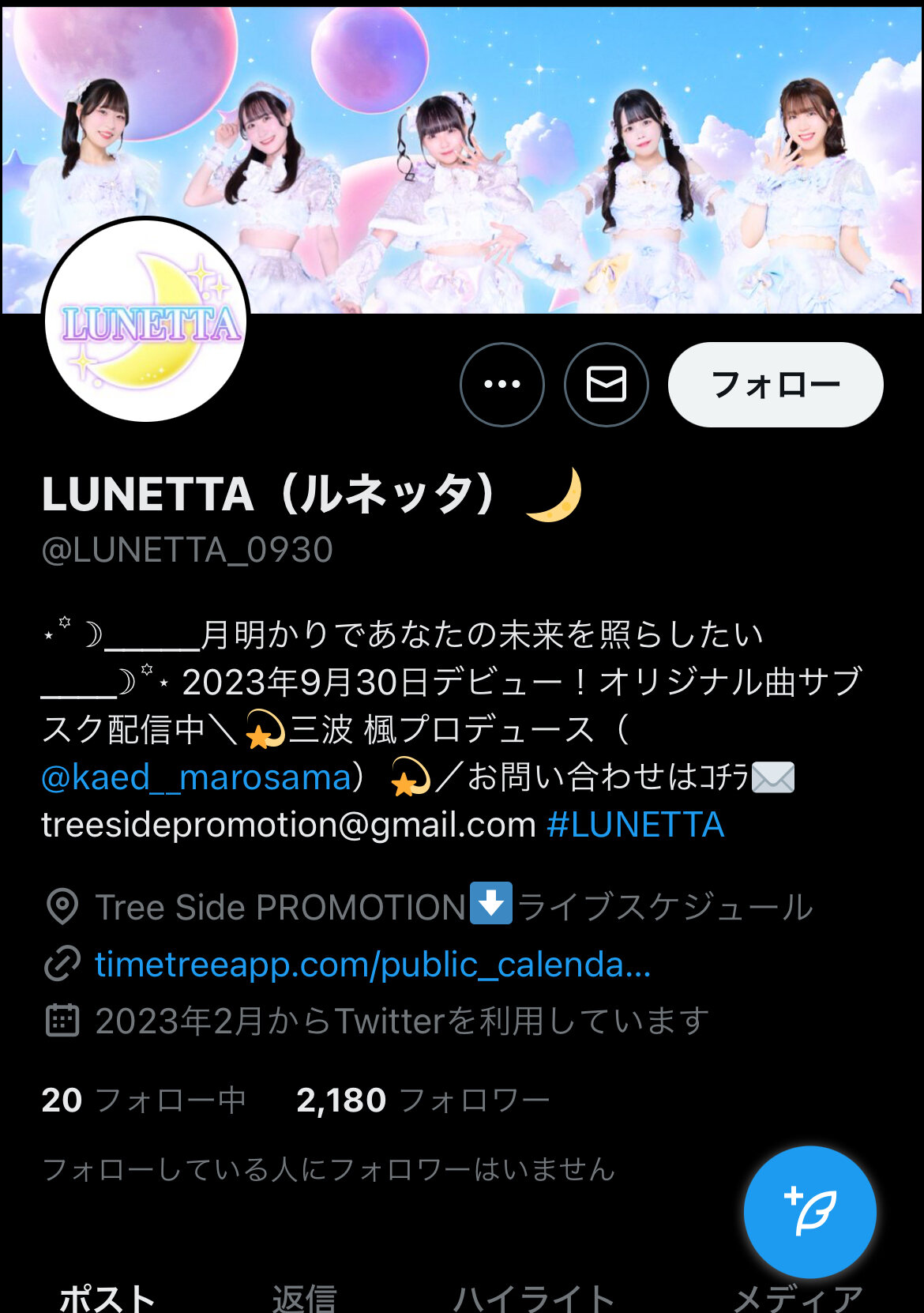Compose a new post with floating button

[809, 1211]
